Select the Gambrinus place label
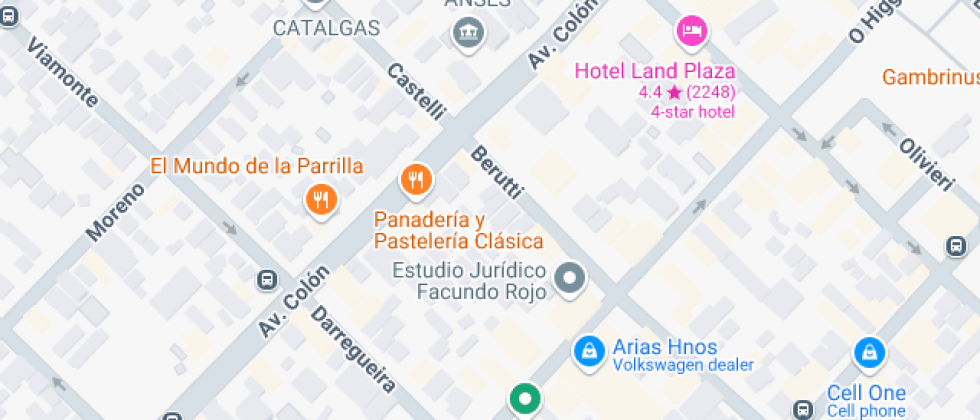980x420 pixels. tap(930, 77)
